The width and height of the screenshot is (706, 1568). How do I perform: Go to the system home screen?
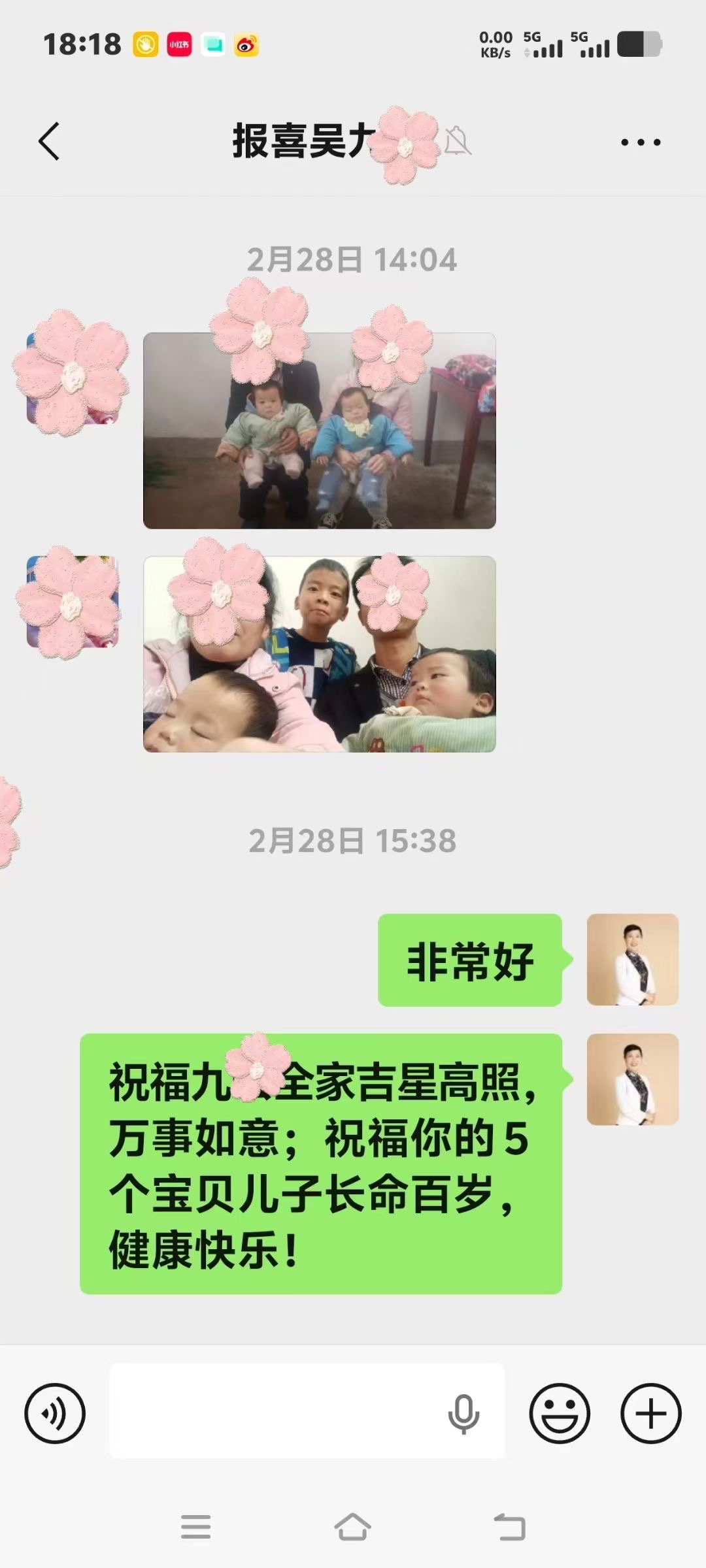pos(352,1527)
